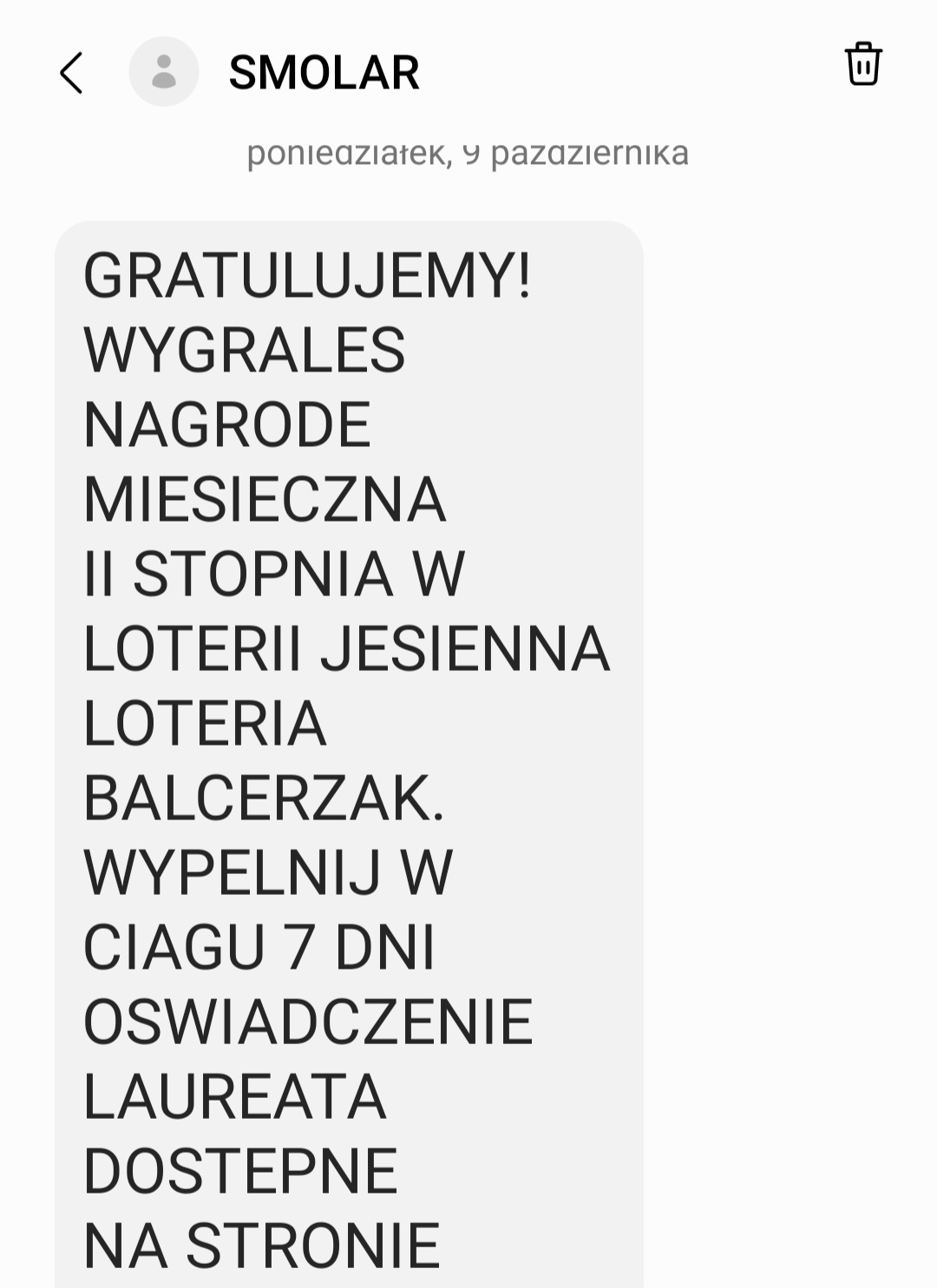Open the SMOLAR contact avatar
This screenshot has width=937, height=1288.
click(x=163, y=72)
